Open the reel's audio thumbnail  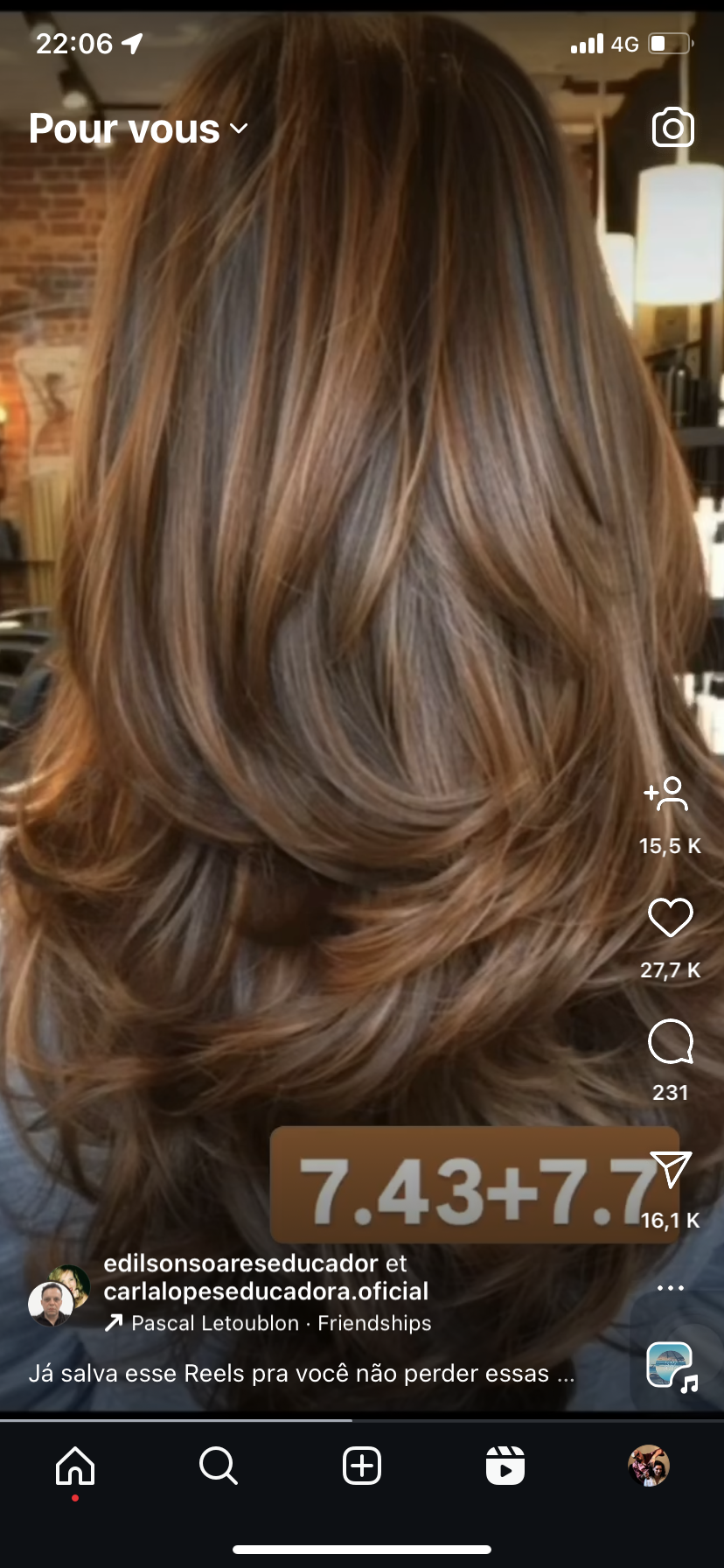(x=670, y=1365)
